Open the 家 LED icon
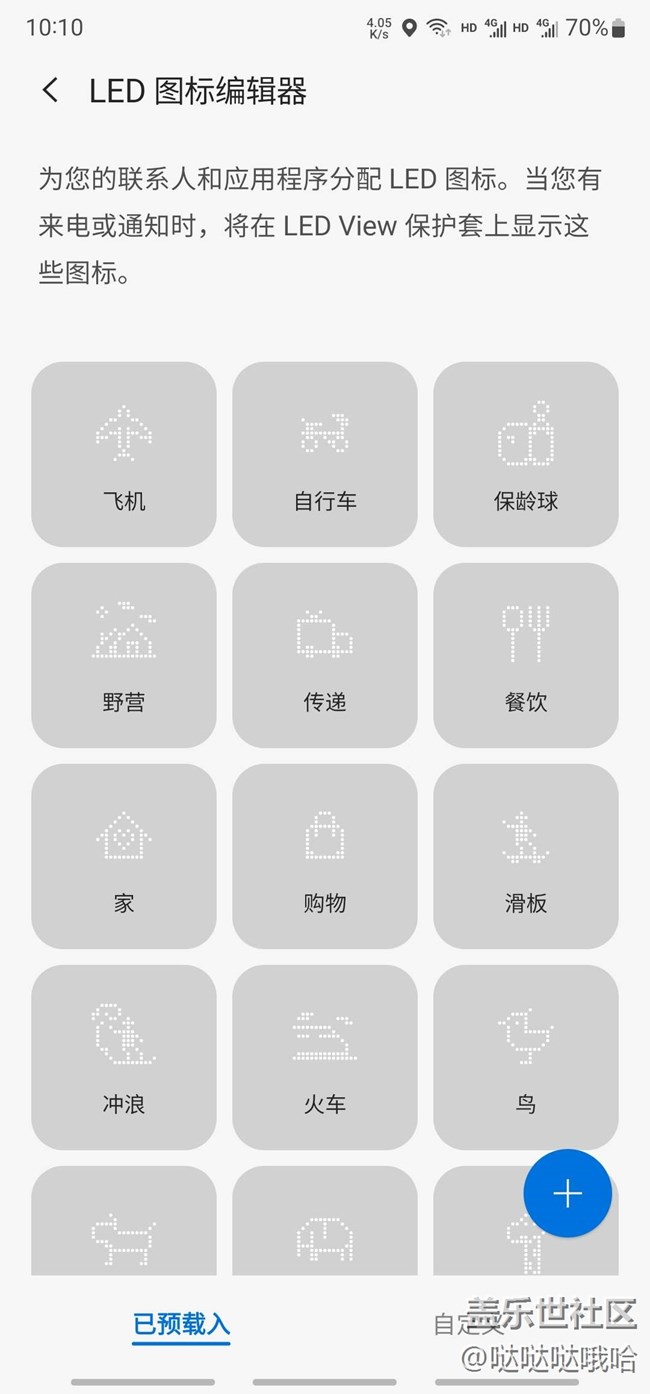Viewport: 650px width, 1394px height. tap(124, 856)
